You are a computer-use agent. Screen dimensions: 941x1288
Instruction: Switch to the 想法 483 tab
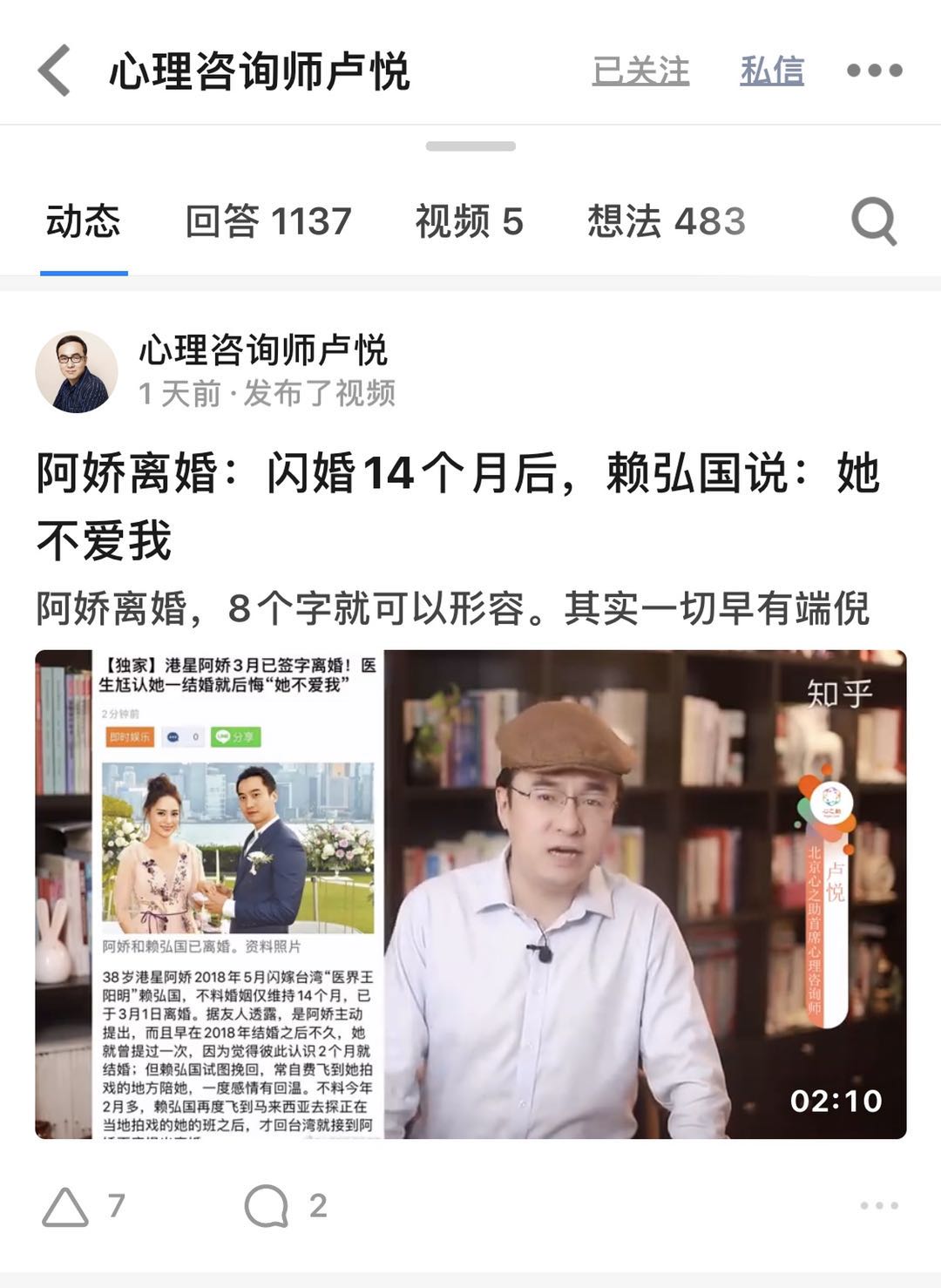[667, 220]
